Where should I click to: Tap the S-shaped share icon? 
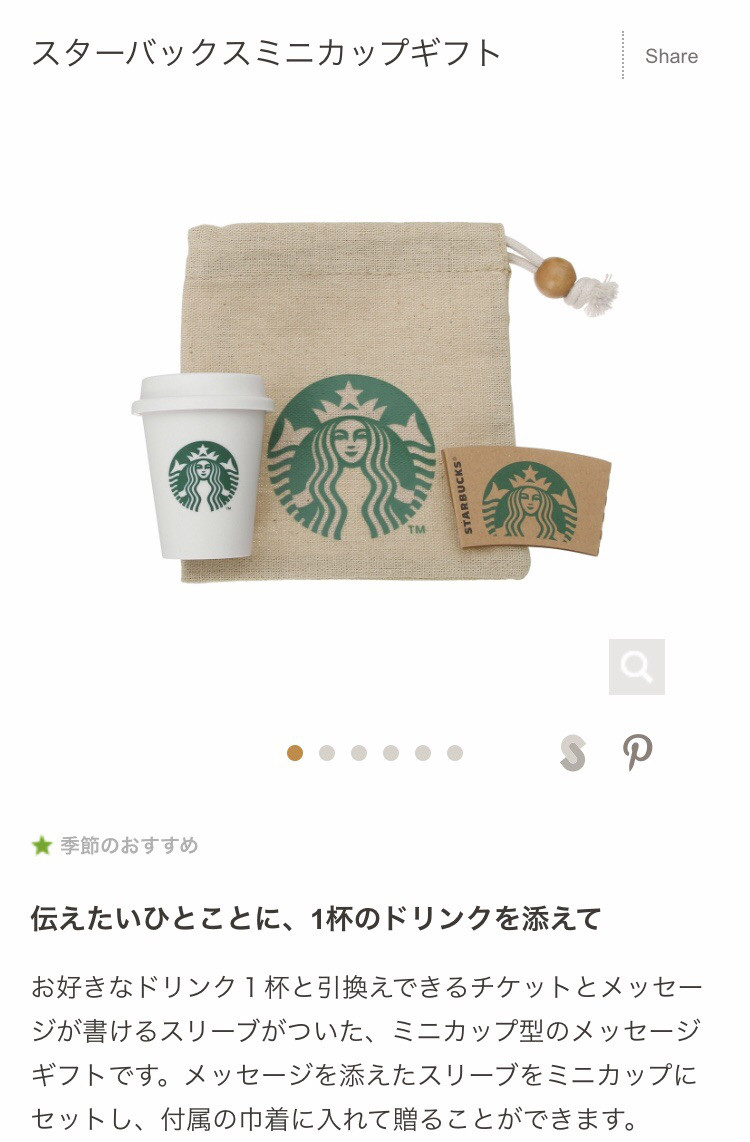[x=573, y=752]
